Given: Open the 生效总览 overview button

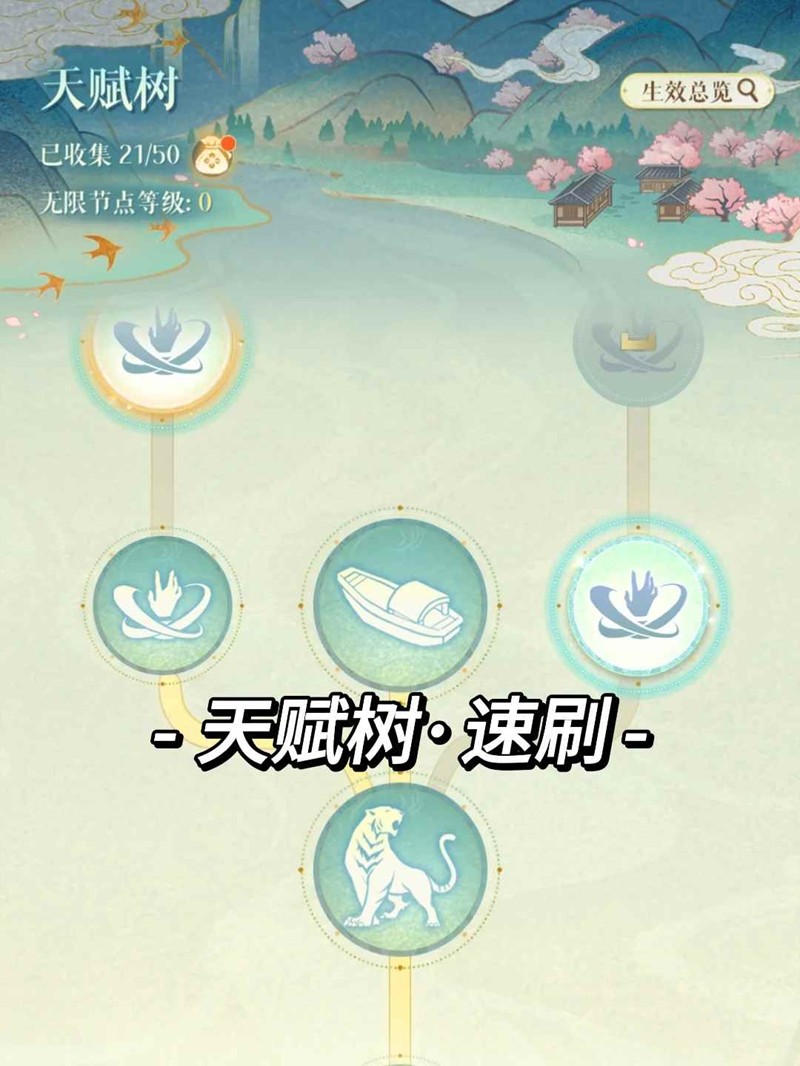Looking at the screenshot, I should (699, 92).
